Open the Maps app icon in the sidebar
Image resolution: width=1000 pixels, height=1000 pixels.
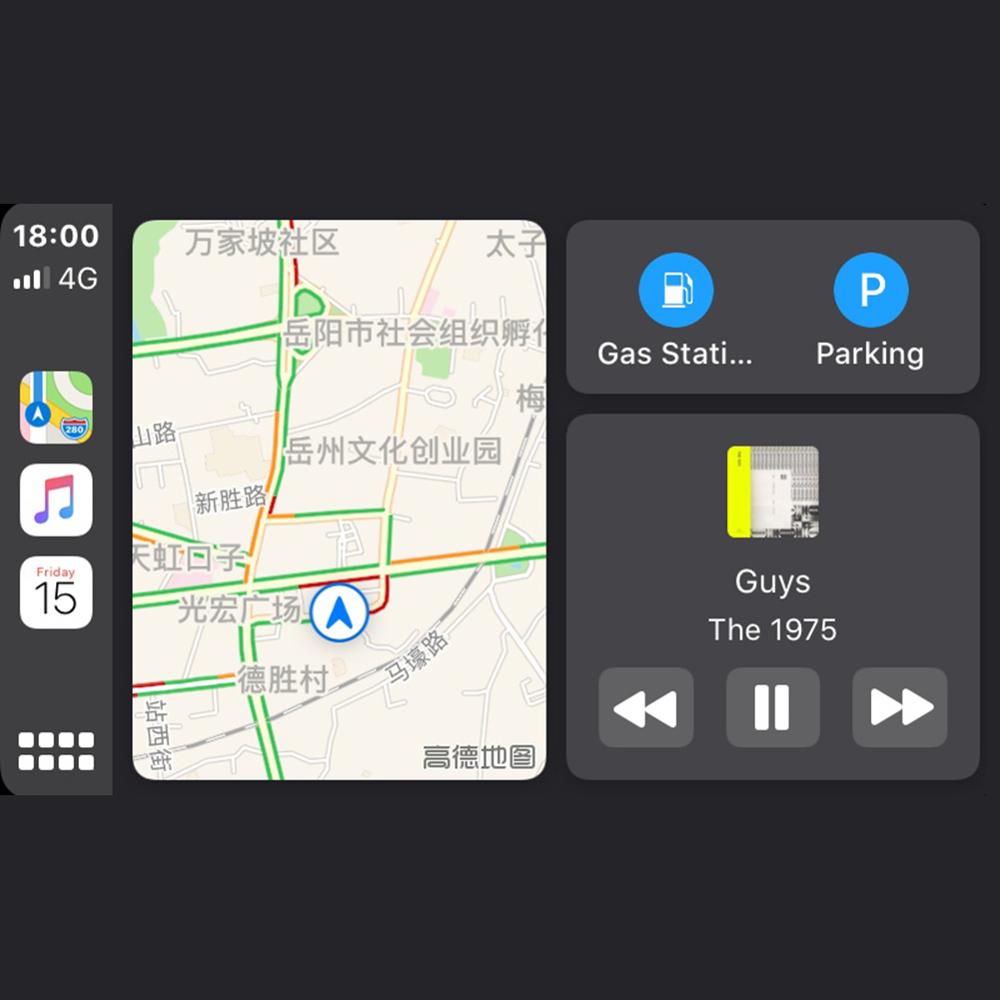pos(56,407)
